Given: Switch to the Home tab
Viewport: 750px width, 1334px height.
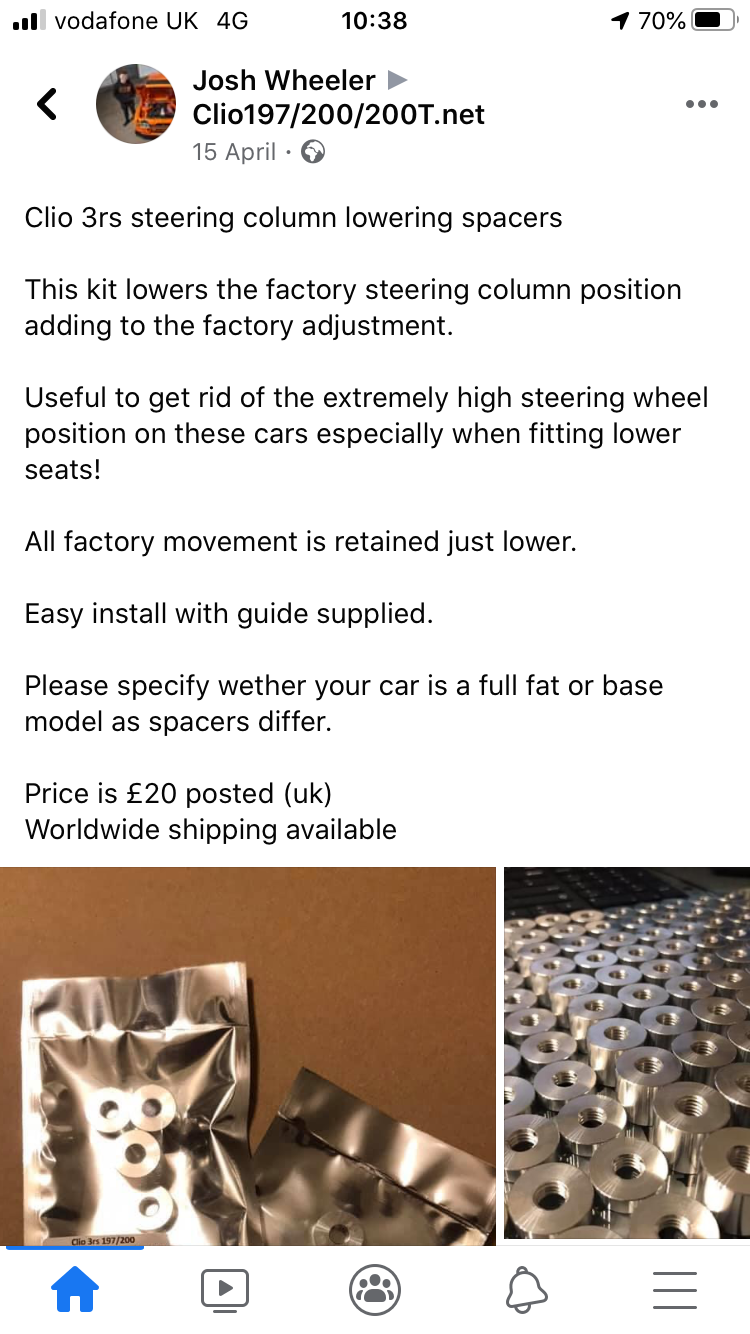Looking at the screenshot, I should tap(75, 1288).
